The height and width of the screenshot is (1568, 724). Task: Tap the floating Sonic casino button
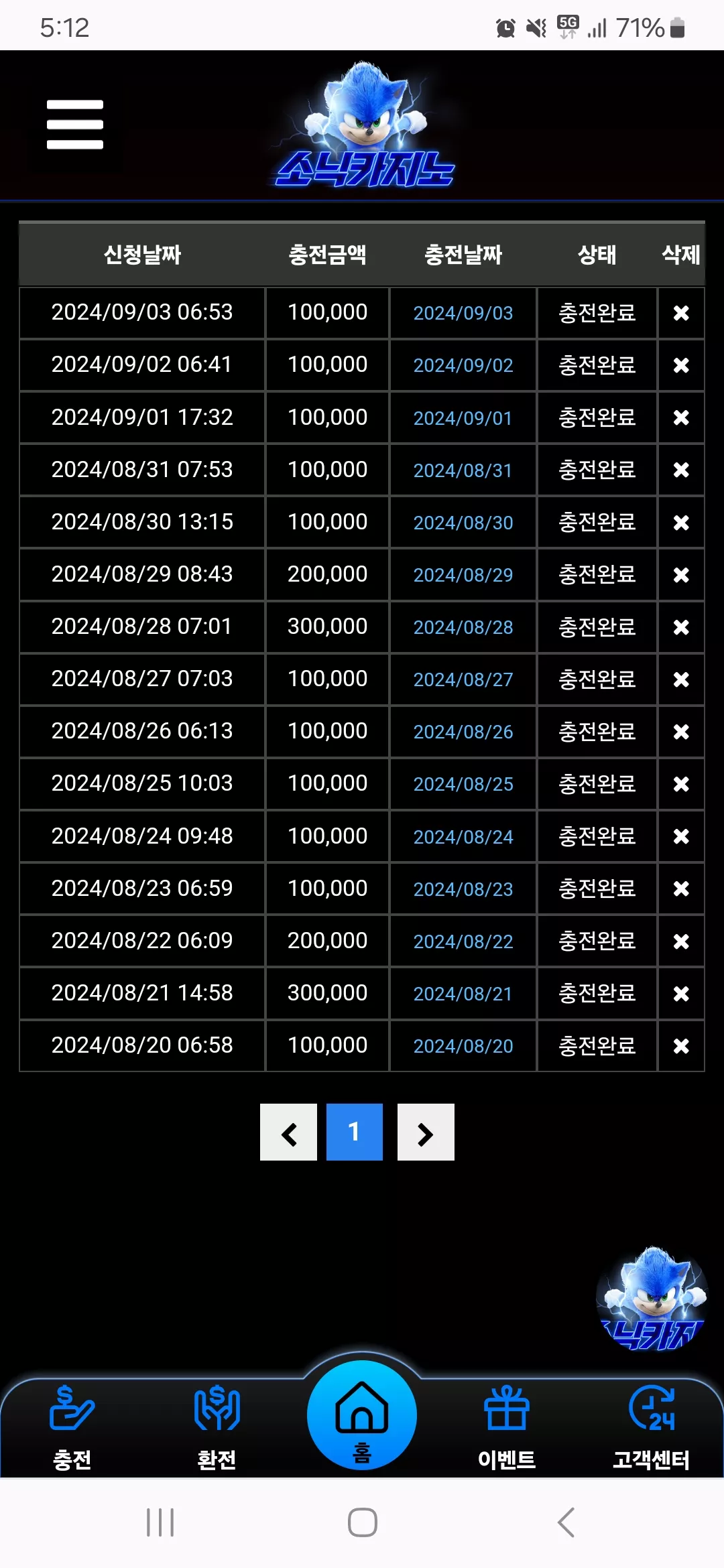[x=652, y=1299]
